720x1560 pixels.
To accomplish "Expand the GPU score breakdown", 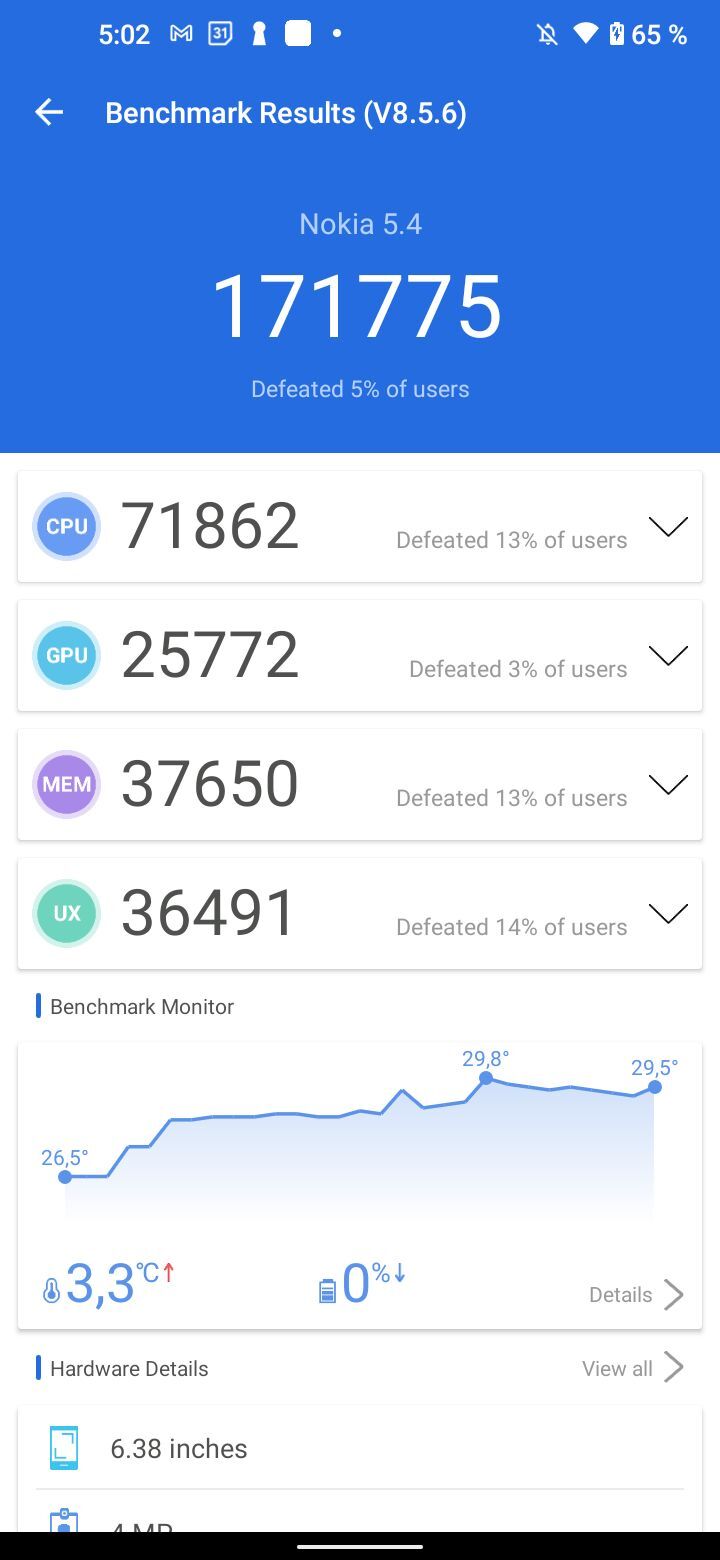I will (x=667, y=656).
